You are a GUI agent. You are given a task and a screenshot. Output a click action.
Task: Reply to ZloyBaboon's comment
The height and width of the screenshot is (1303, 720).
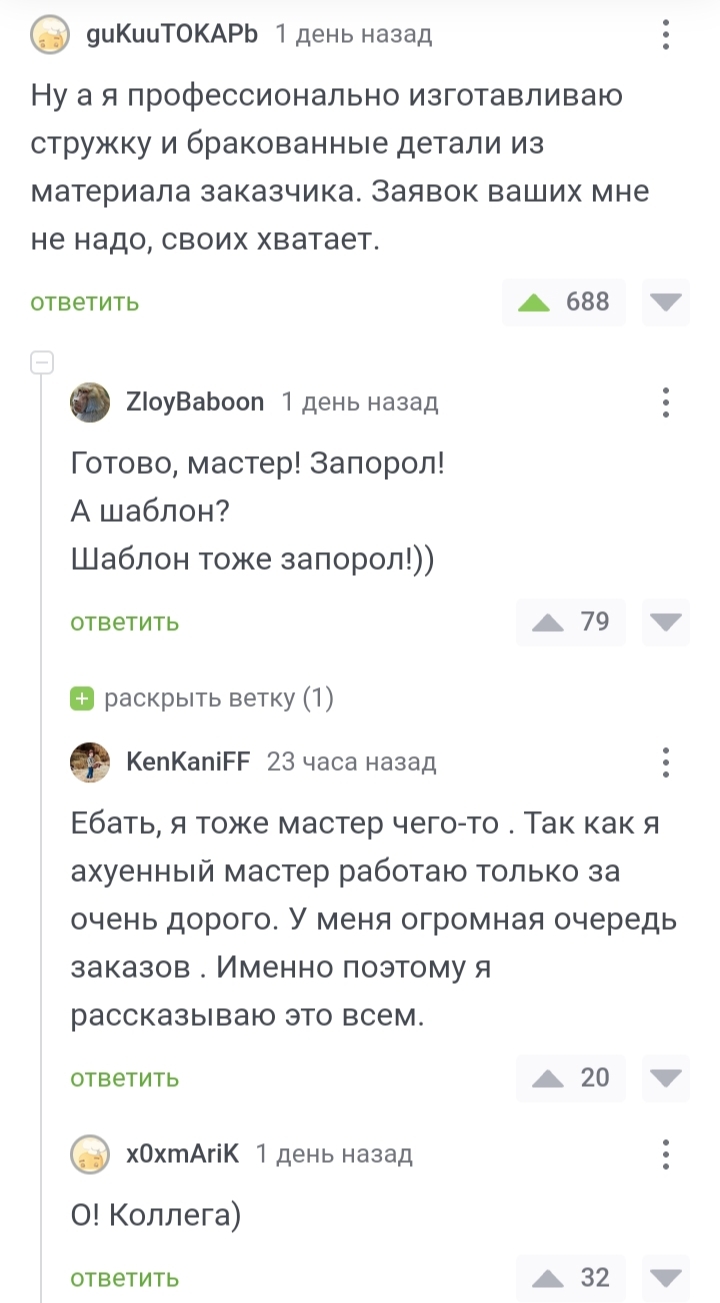(x=125, y=622)
